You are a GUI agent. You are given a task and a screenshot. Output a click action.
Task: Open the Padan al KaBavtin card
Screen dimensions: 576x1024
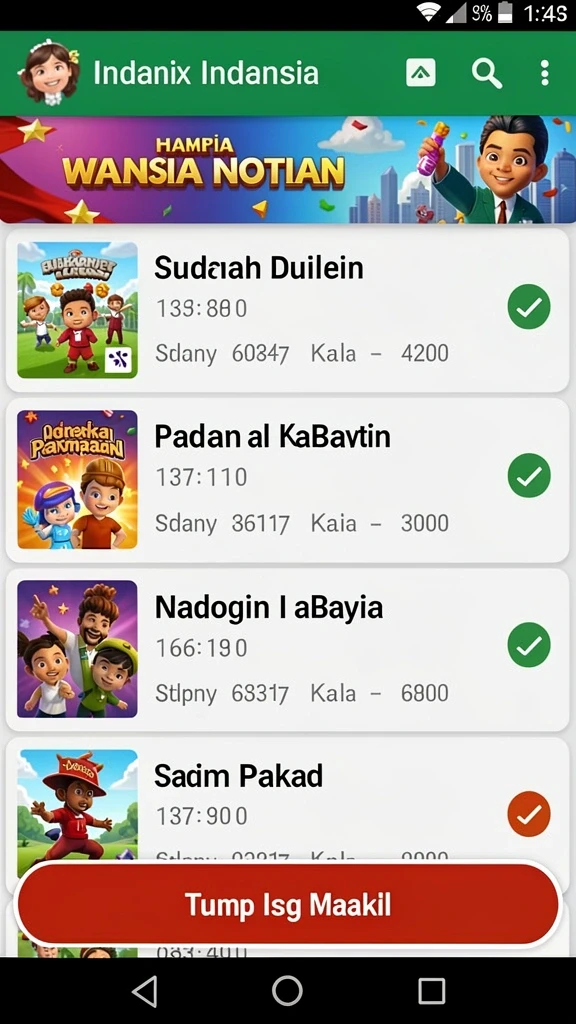pos(287,480)
